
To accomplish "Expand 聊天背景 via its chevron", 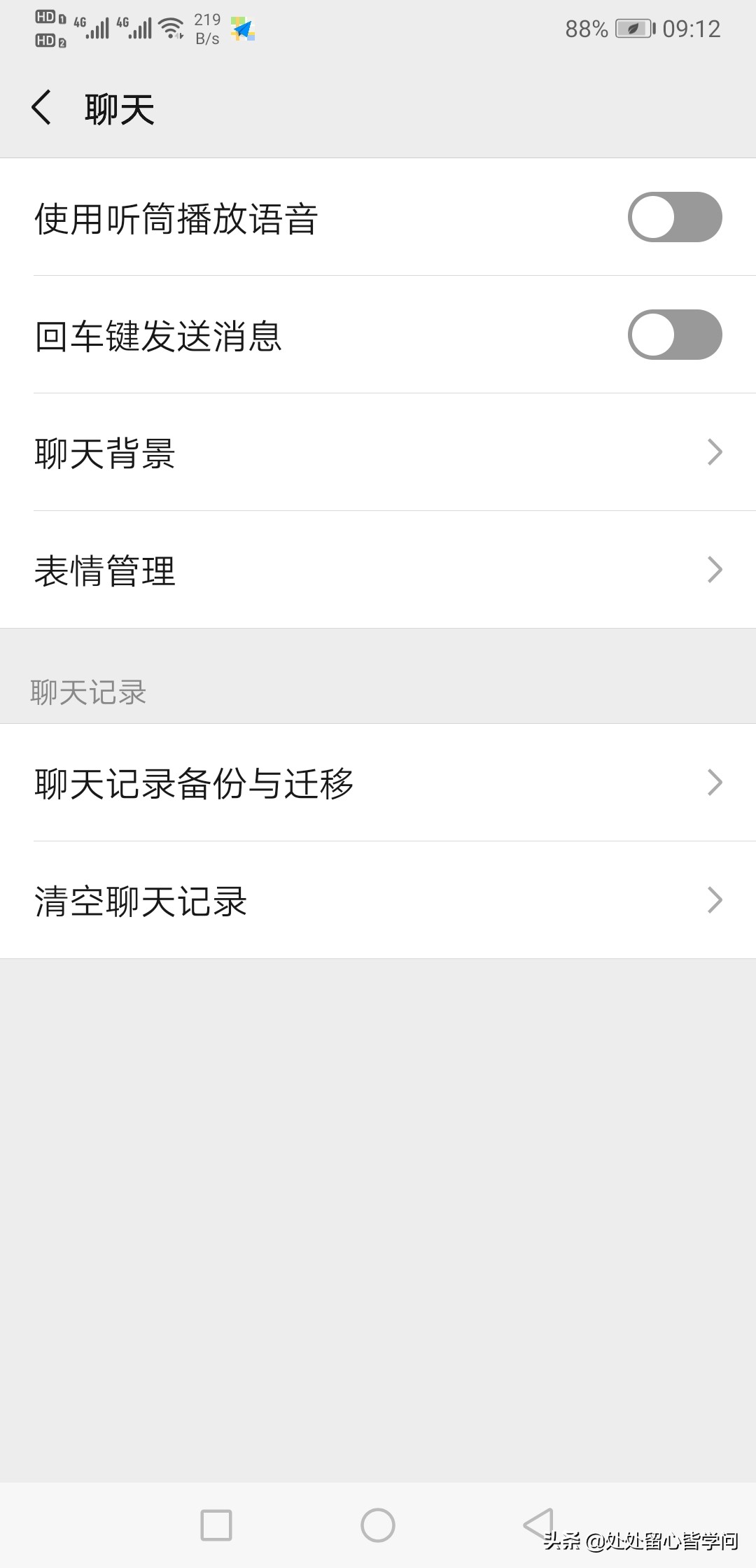I will 714,453.
